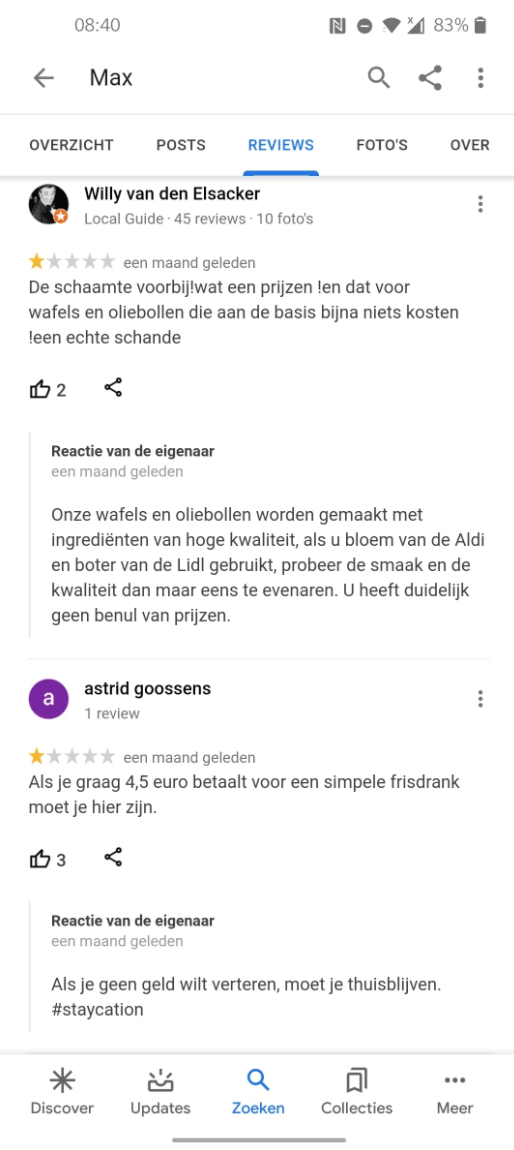This screenshot has width=514, height=1150.
Task: Open the Updates tab
Action: 161,1092
